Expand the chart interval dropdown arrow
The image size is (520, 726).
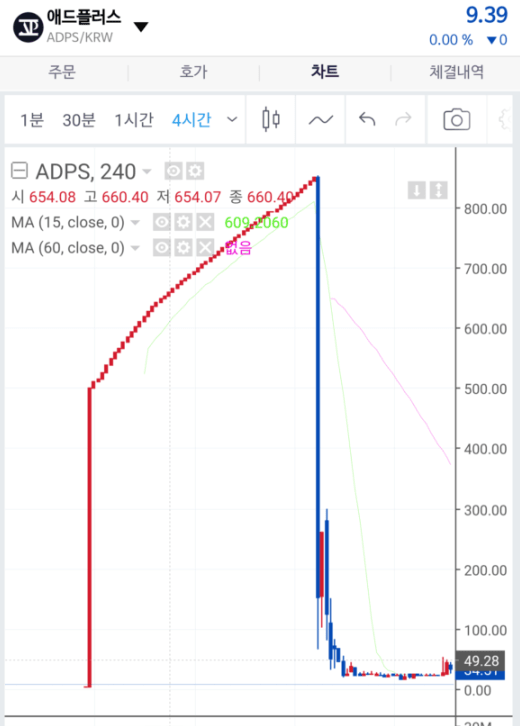coord(232,119)
